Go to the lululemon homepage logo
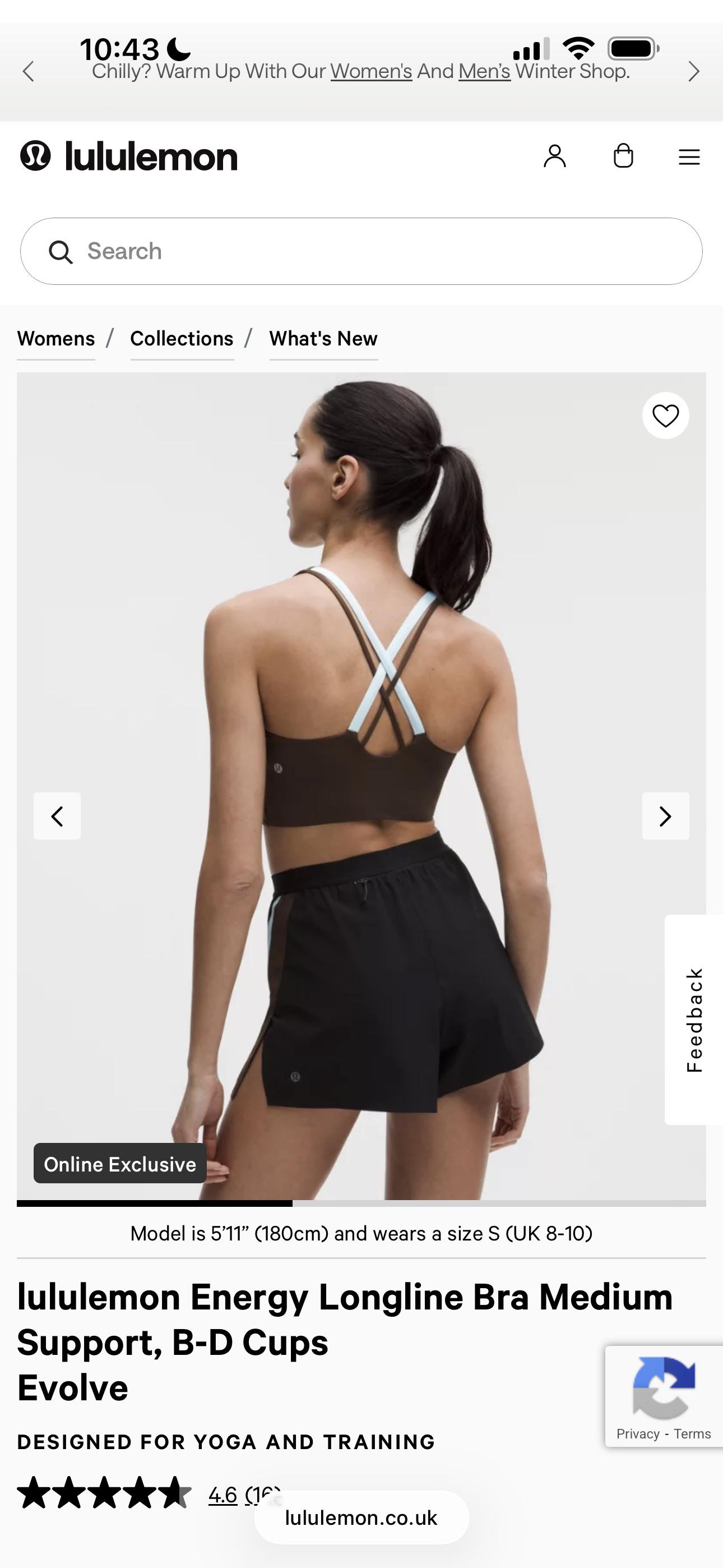Screen dimensions: 723x1568 [128, 156]
